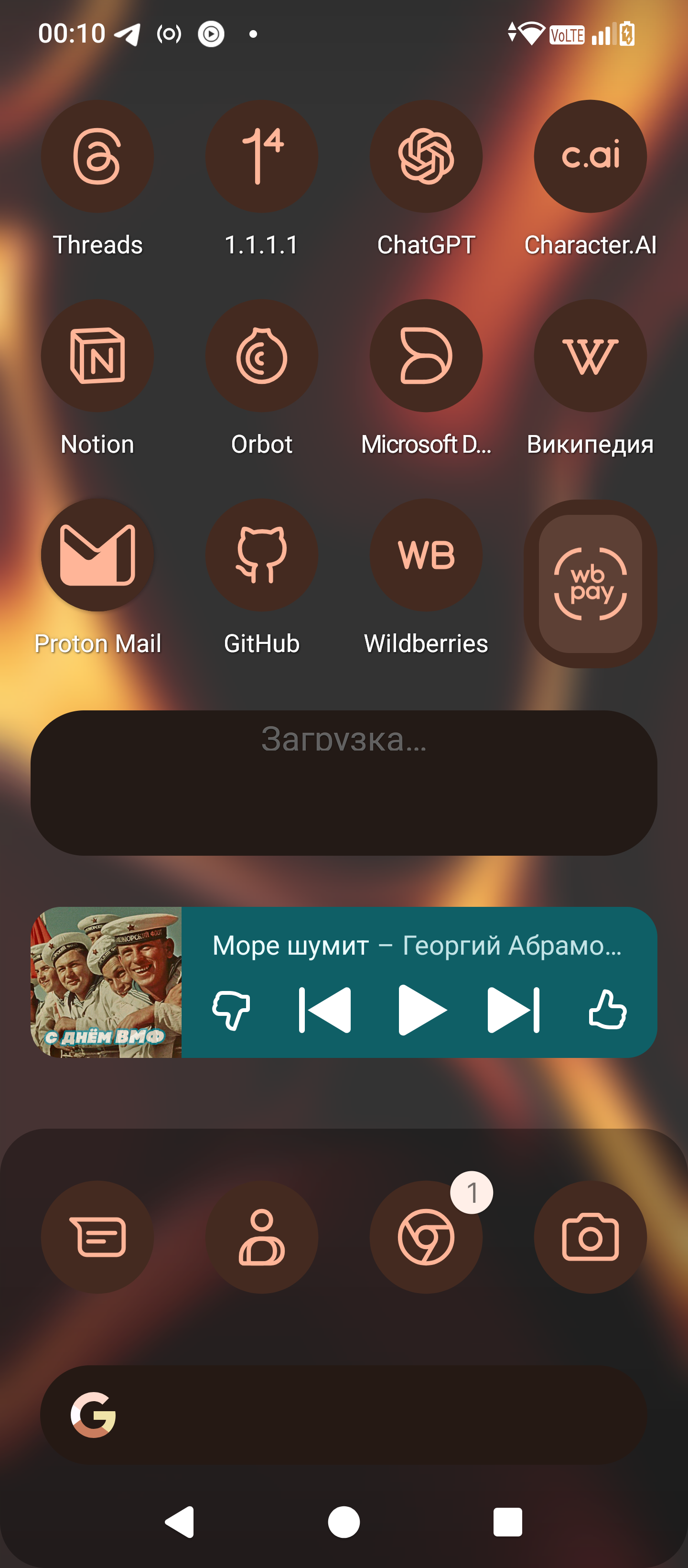Open ChatGPT

point(426,156)
